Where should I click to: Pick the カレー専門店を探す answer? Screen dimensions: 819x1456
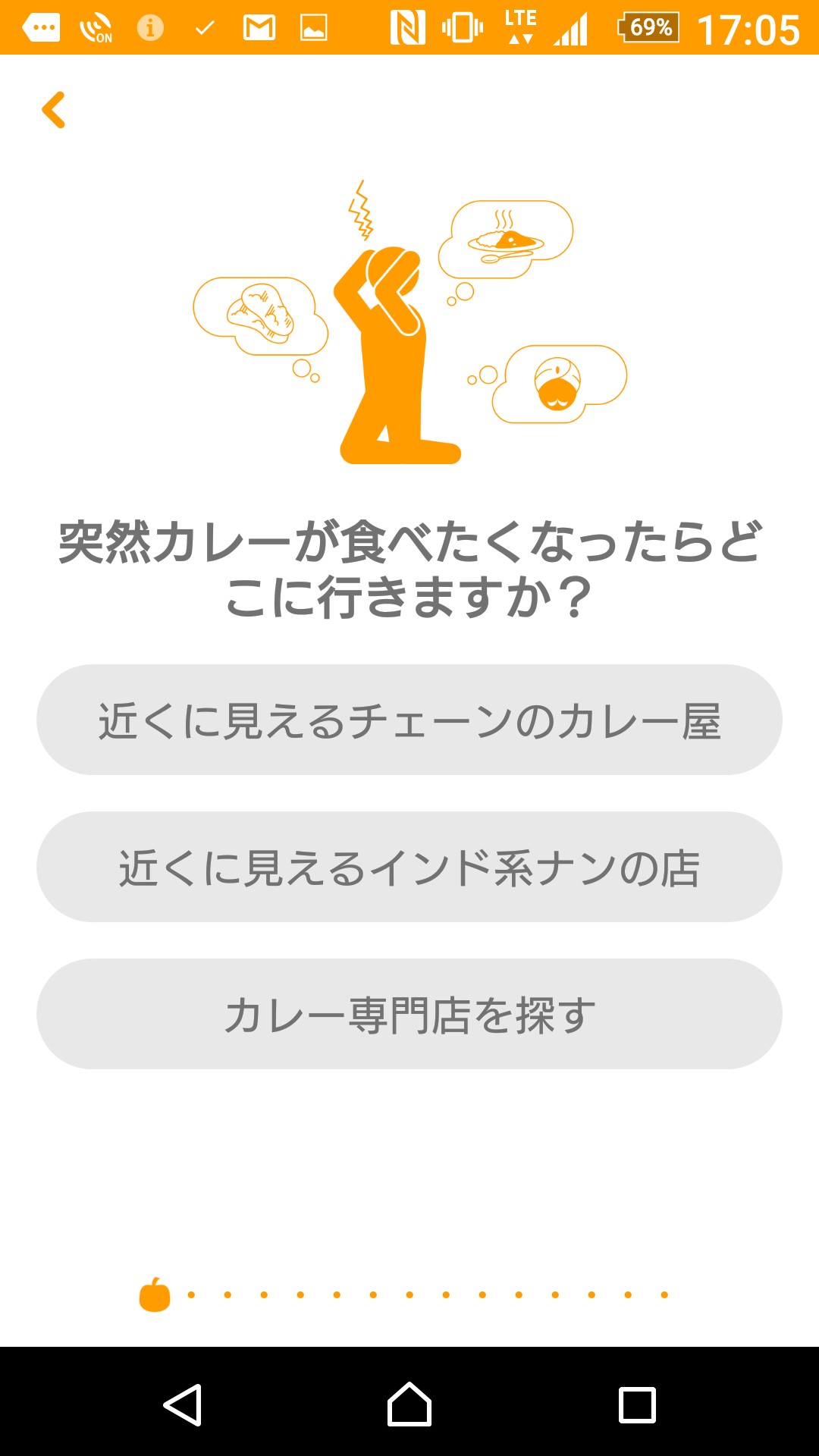[409, 1014]
